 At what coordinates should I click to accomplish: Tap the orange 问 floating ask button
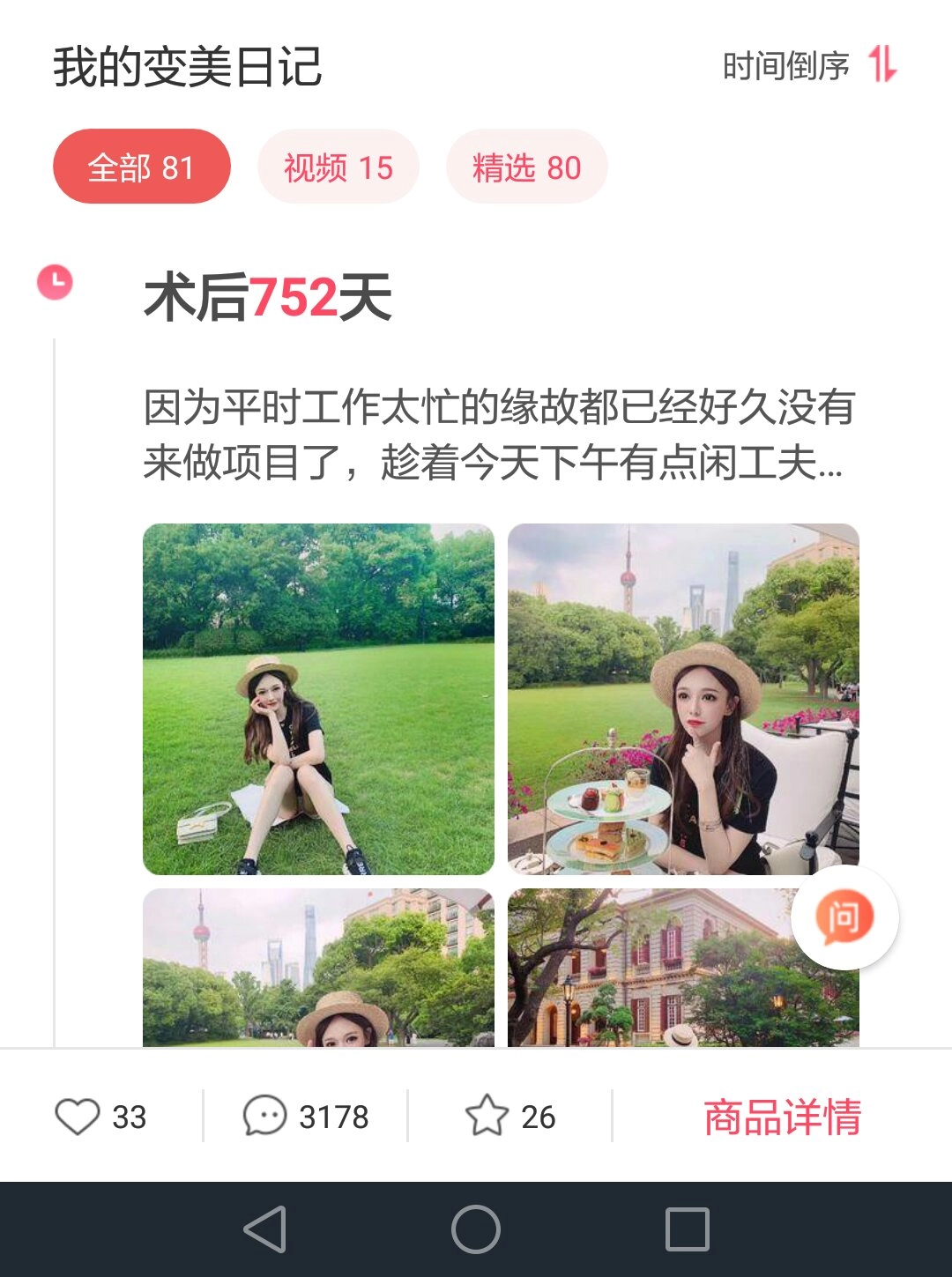(x=844, y=917)
